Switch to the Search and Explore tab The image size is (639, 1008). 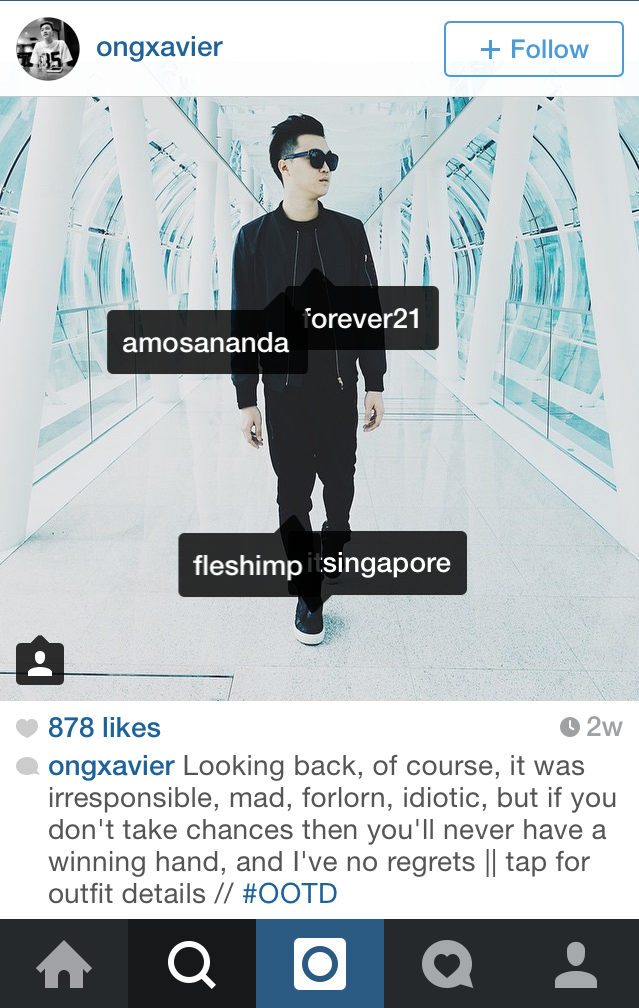(x=191, y=964)
